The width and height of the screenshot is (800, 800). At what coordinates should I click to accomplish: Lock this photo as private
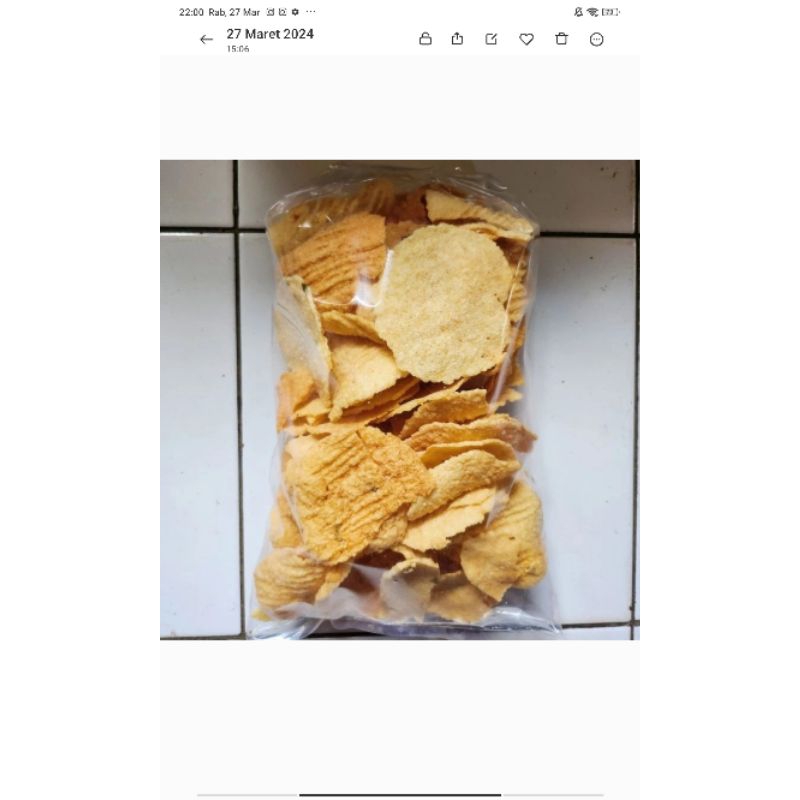(425, 39)
